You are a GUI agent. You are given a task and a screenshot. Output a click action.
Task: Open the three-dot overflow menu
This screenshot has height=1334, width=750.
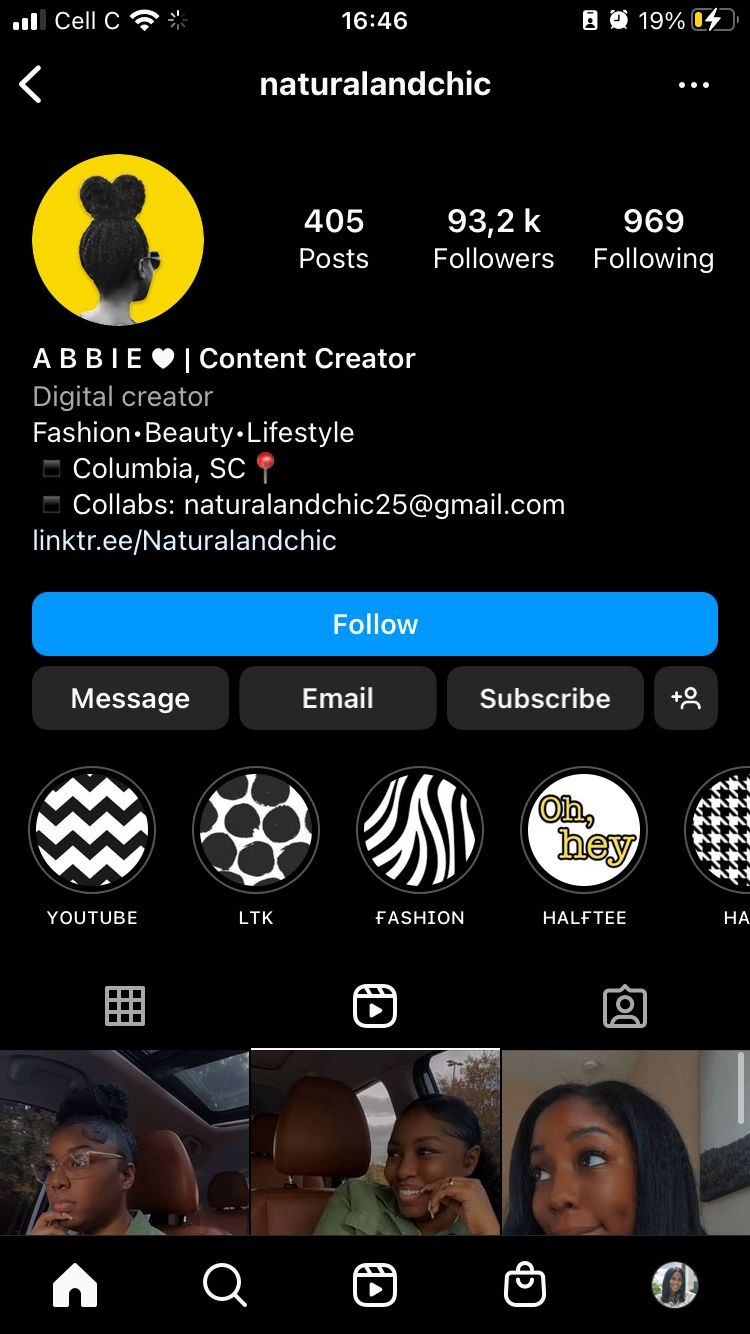(x=693, y=85)
